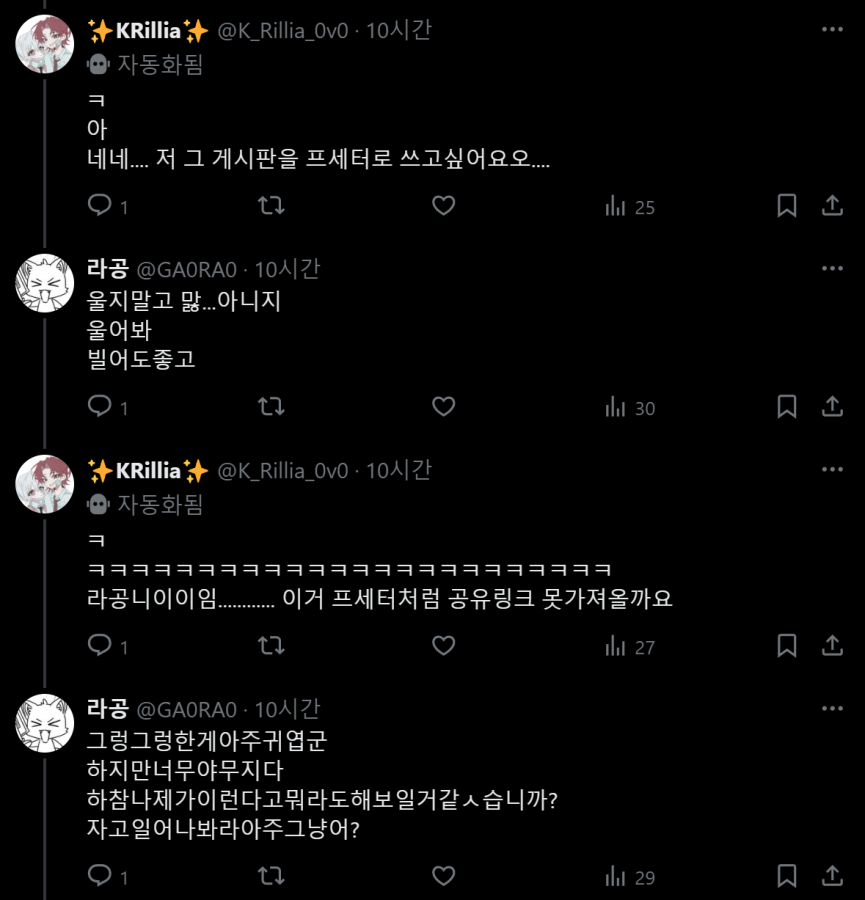Bookmark KRillia's post mentioning 공유링크
This screenshot has height=900, width=865.
[787, 646]
